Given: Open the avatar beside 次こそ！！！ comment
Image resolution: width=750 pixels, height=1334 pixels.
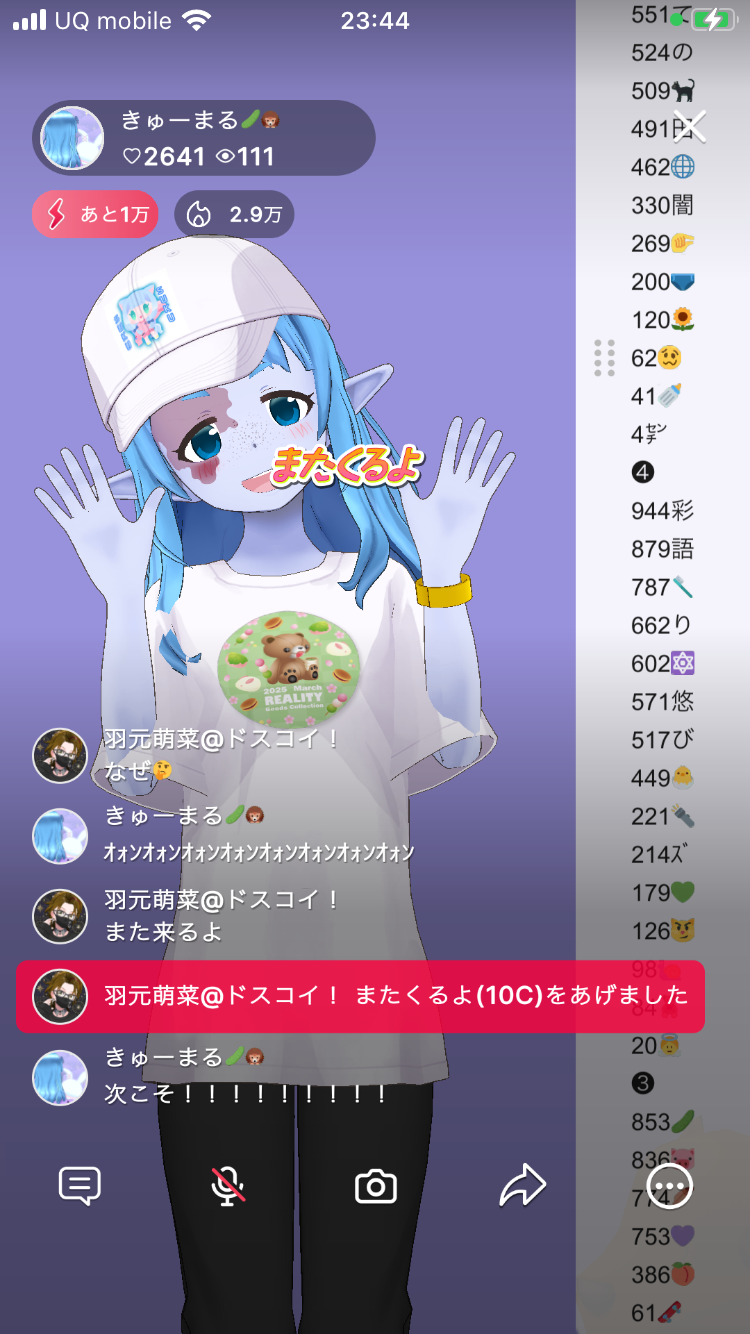Looking at the screenshot, I should coord(60,1077).
